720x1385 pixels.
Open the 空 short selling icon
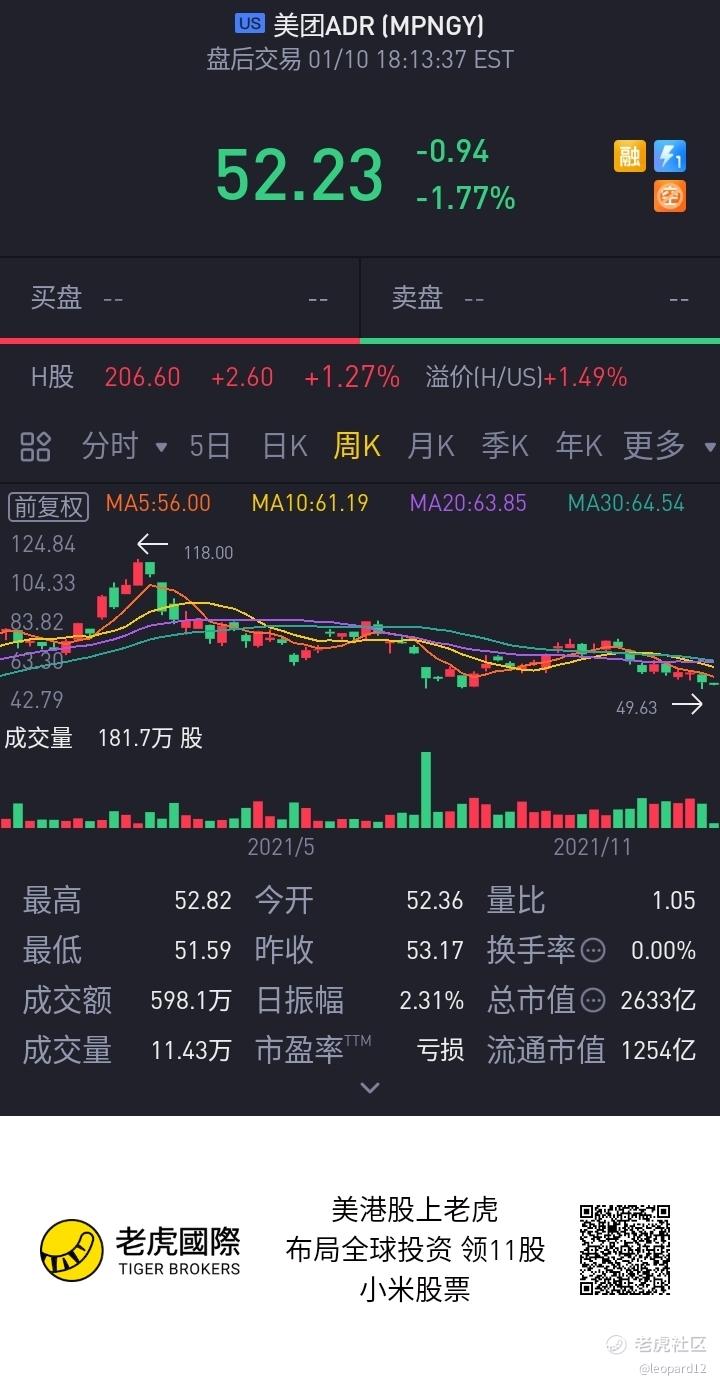[x=669, y=196]
